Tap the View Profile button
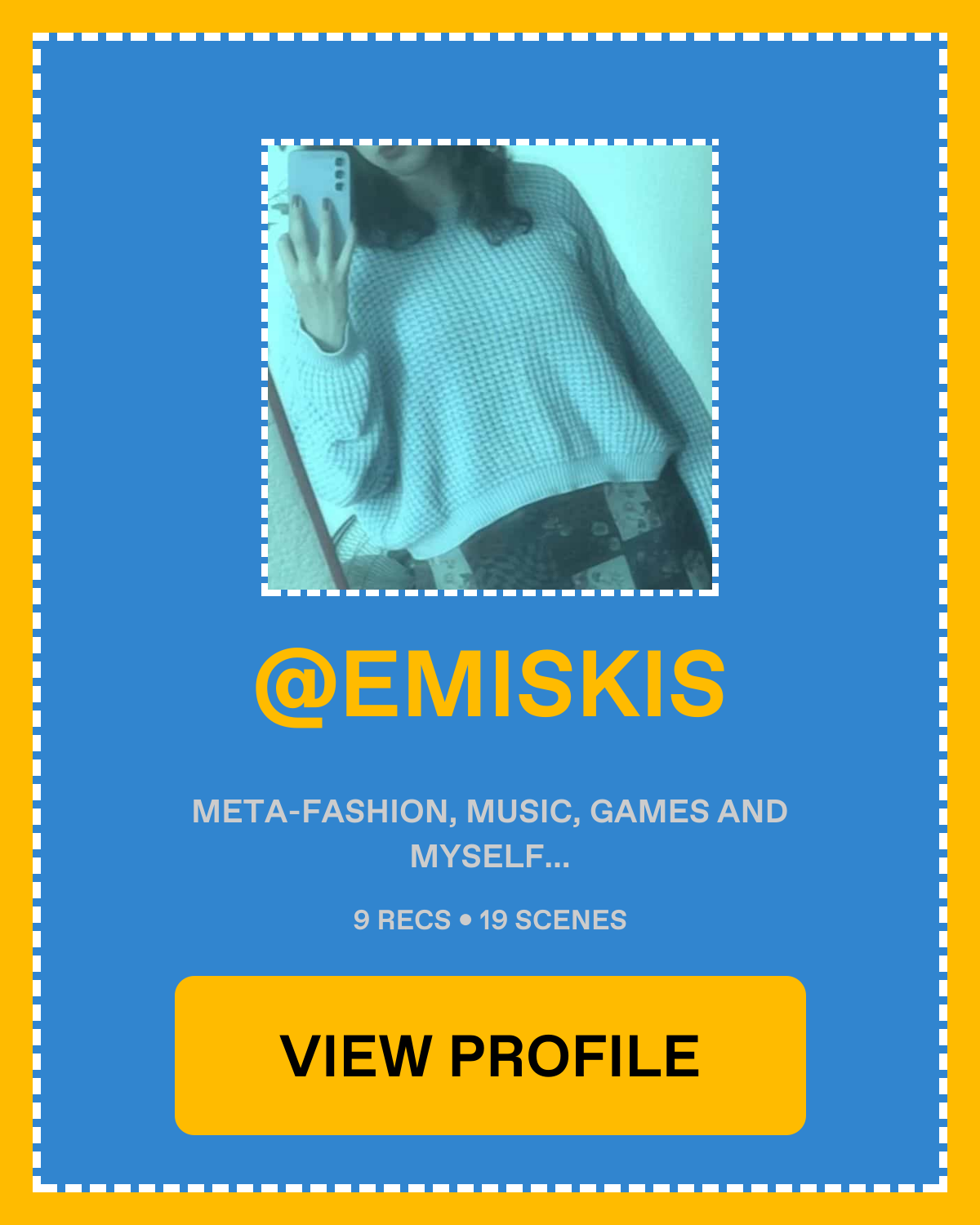Image resolution: width=980 pixels, height=1225 pixels. coord(490,1055)
